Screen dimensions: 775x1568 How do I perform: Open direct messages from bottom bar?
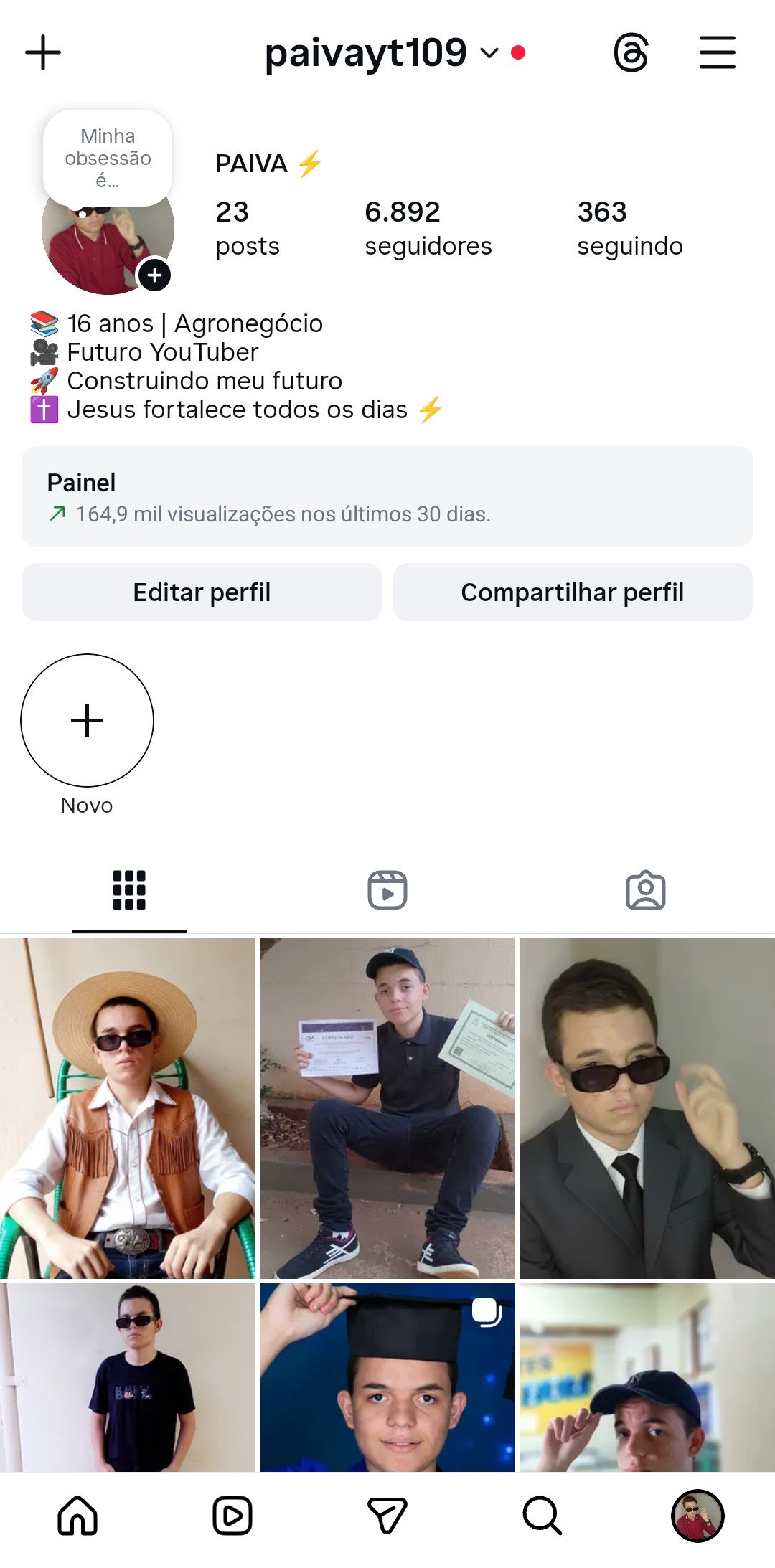point(387,1516)
